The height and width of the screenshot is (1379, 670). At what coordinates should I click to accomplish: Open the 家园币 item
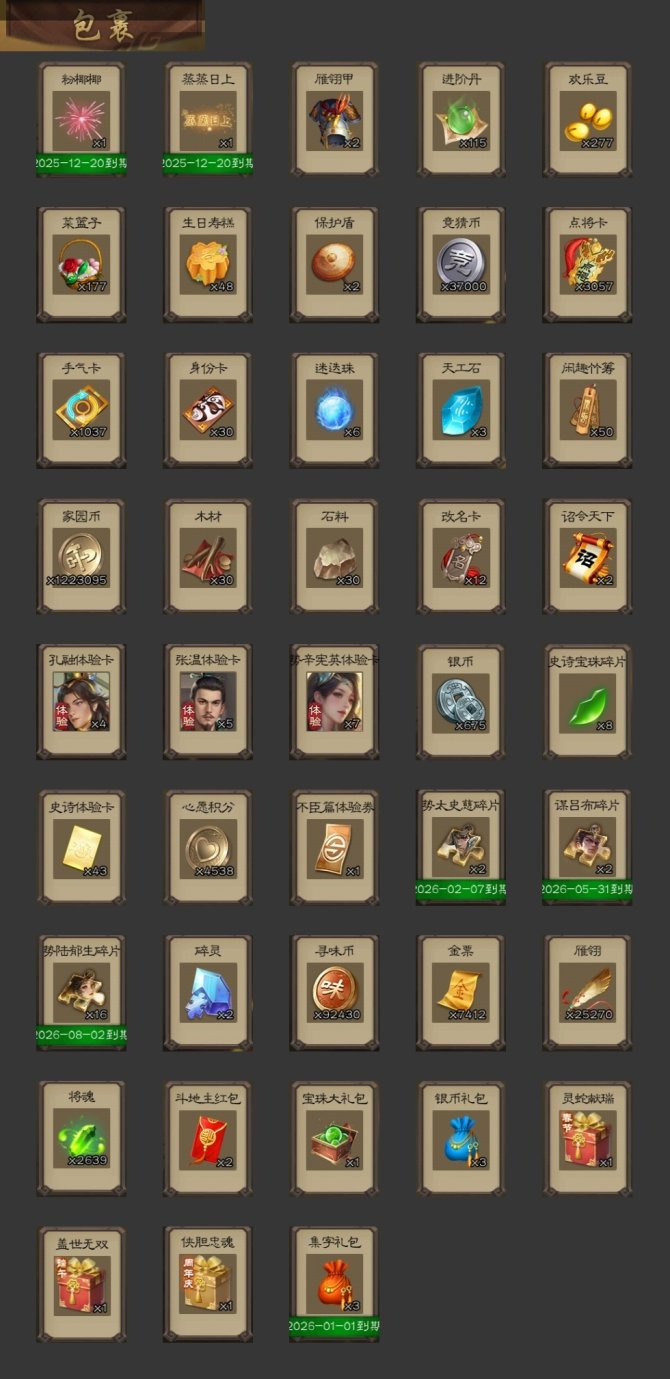coord(81,557)
